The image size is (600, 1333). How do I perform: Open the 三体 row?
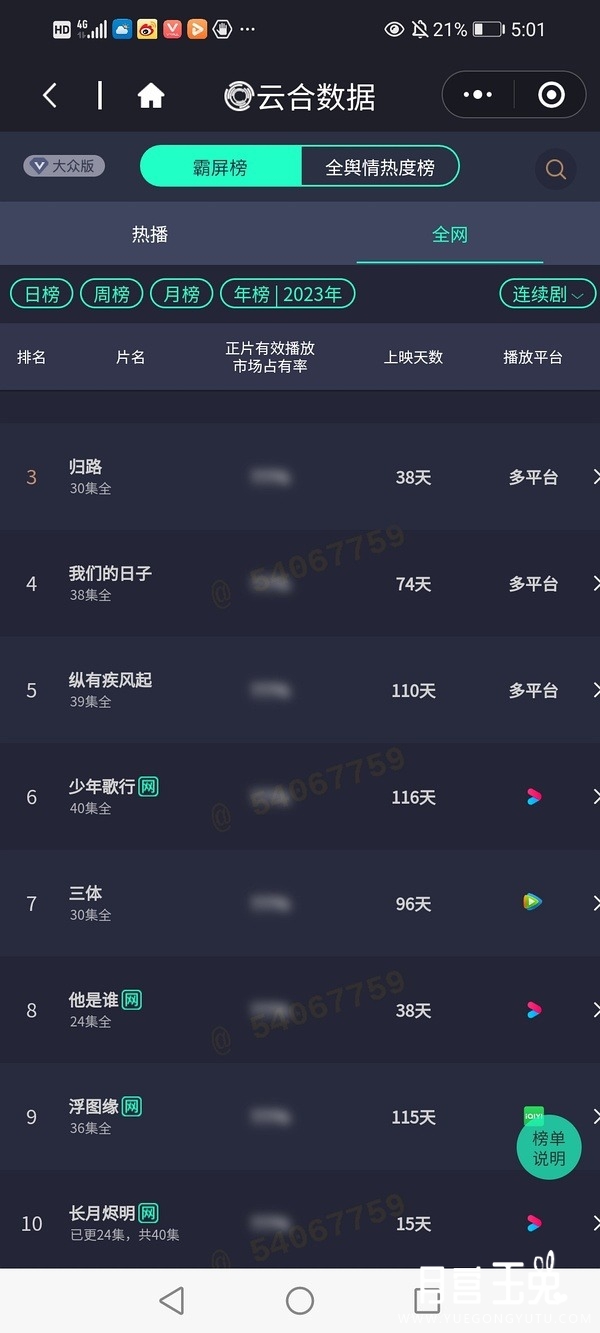(300, 903)
